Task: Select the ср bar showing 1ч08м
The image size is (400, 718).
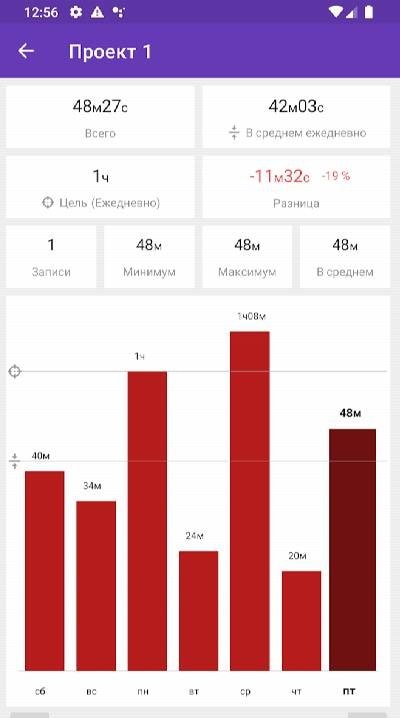Action: pos(250,501)
